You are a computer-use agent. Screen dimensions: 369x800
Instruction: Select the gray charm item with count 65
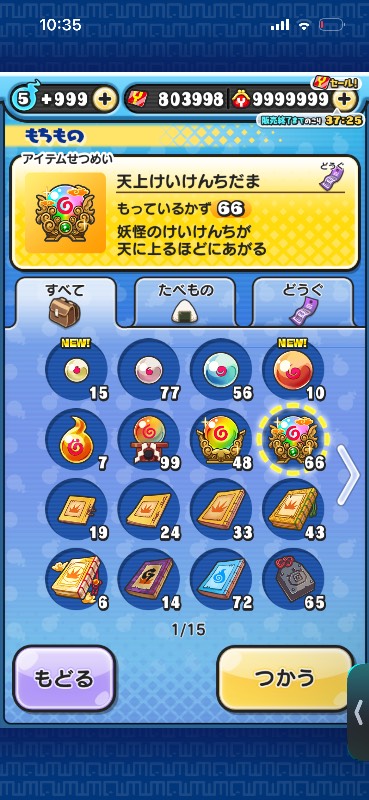point(293,579)
